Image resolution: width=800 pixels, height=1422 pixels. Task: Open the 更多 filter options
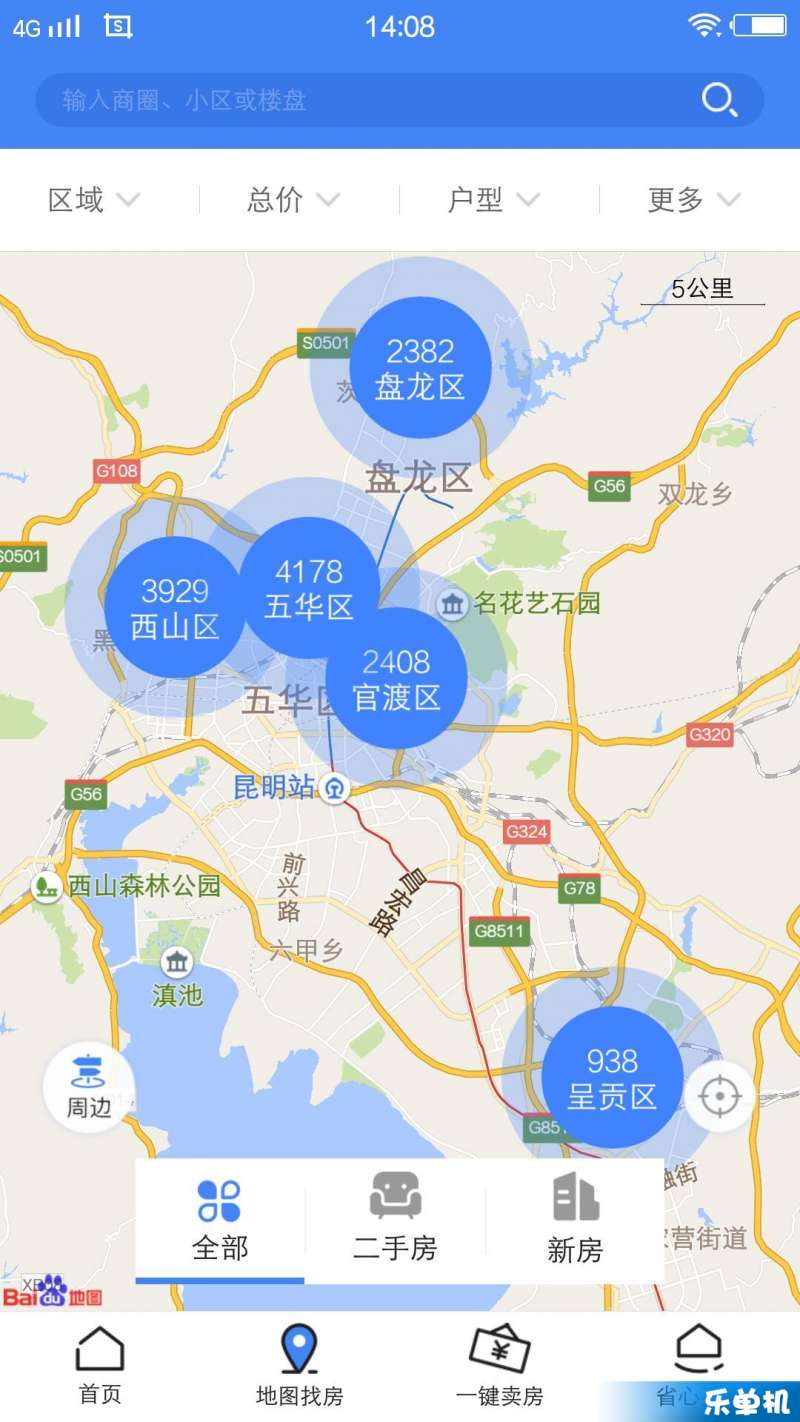click(694, 200)
